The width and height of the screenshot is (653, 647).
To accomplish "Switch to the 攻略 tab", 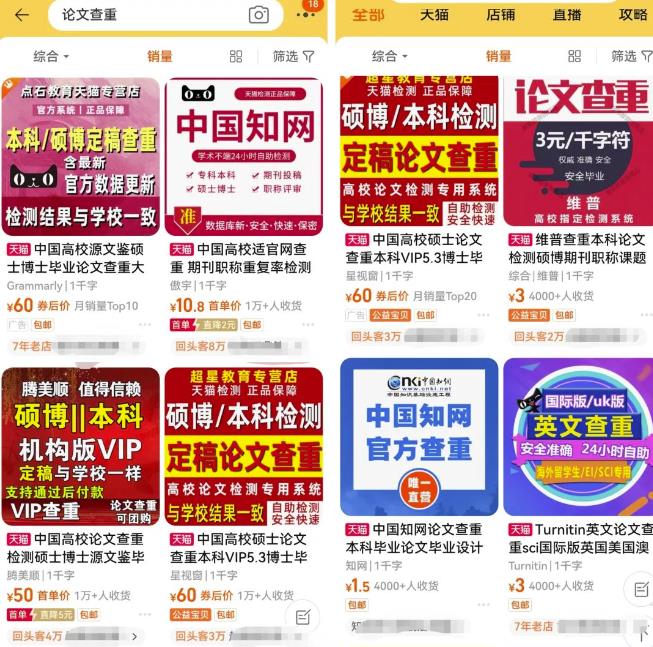I will click(632, 15).
